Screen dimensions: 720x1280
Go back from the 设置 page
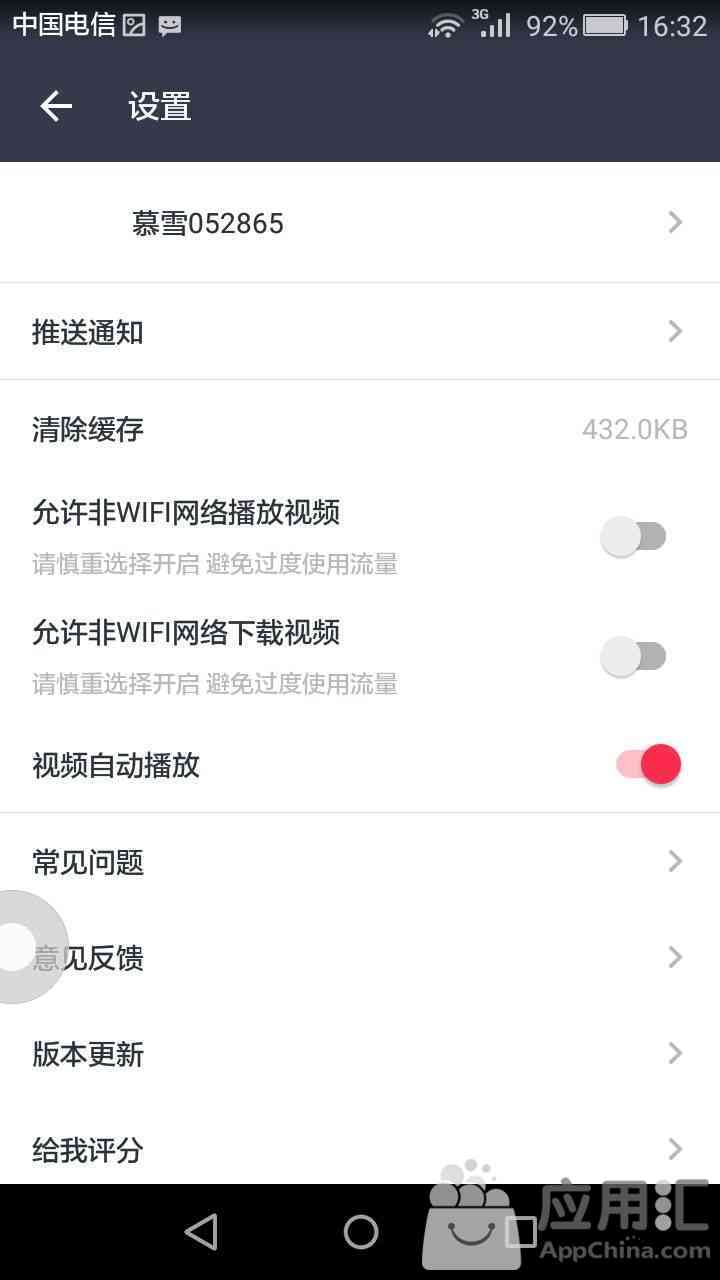click(x=56, y=106)
